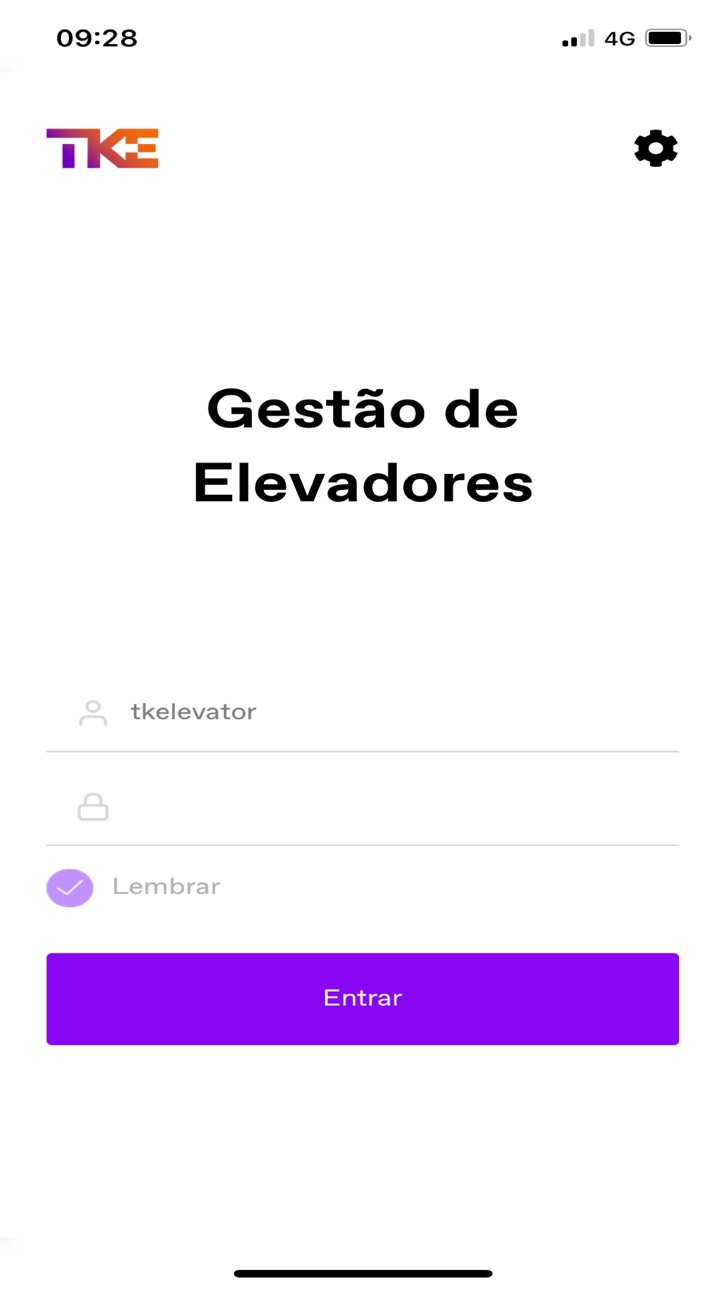This screenshot has width=726, height=1290.
Task: Uncheck the Lembrar checkbox
Action: (70, 887)
